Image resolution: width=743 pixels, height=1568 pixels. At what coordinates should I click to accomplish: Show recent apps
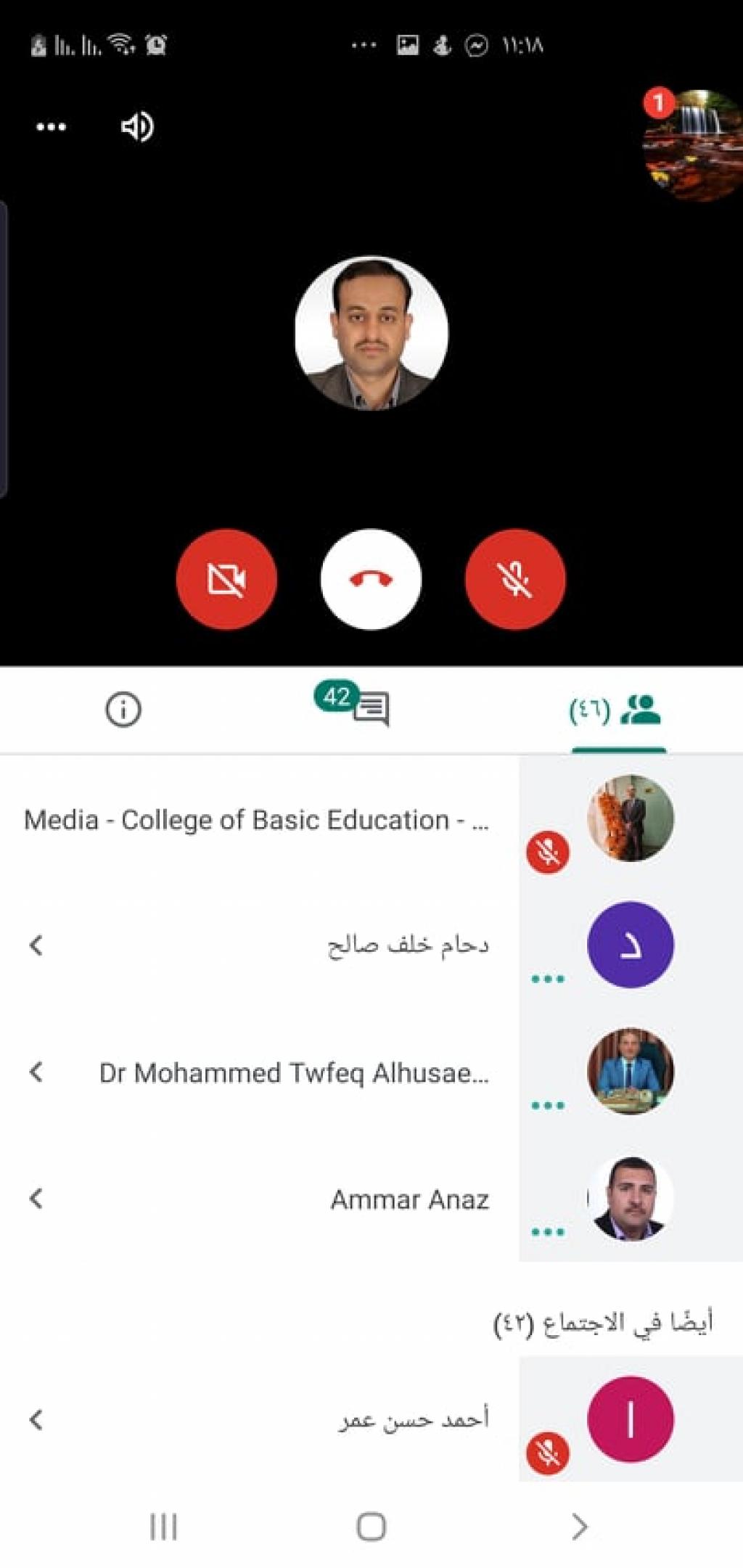[163, 1527]
